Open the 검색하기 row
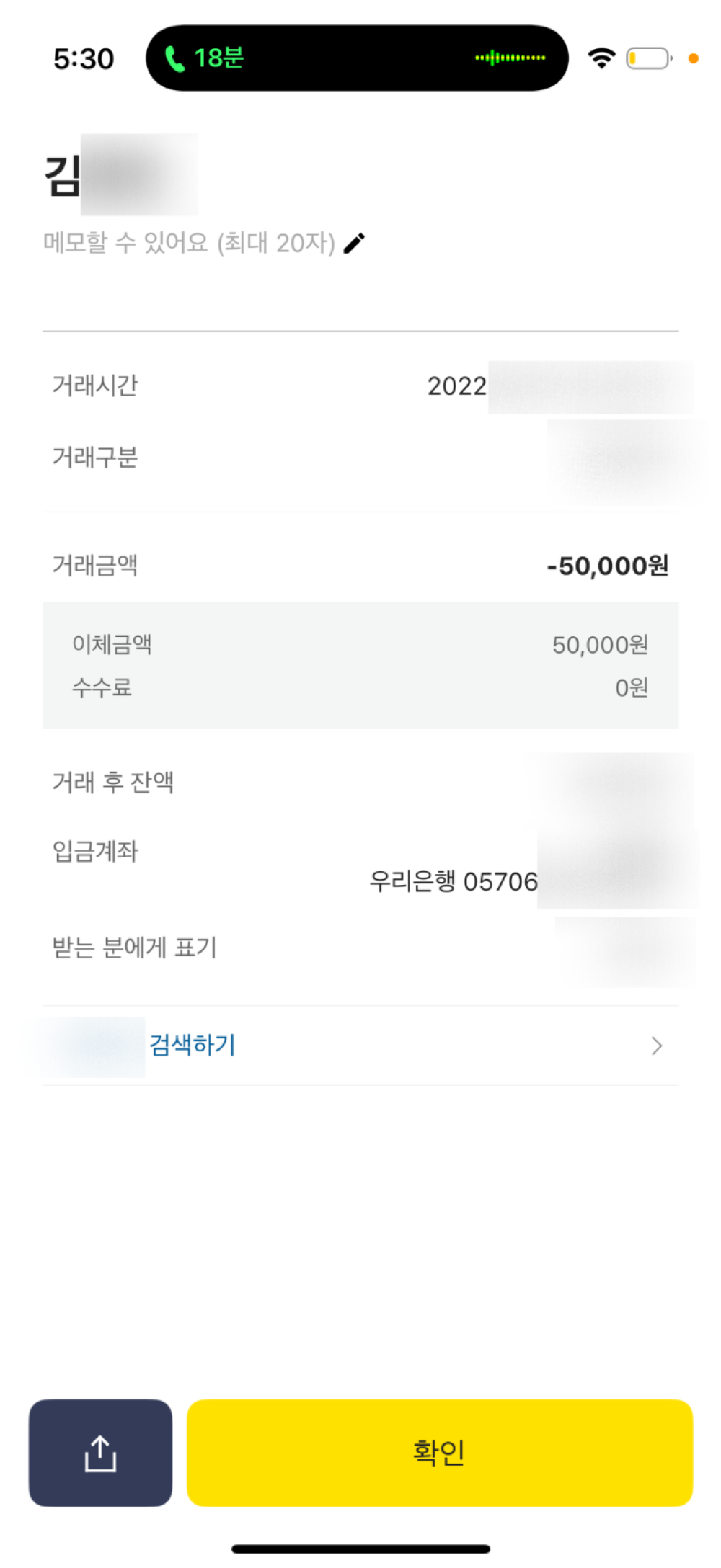This screenshot has height=1568, width=721. [360, 1045]
